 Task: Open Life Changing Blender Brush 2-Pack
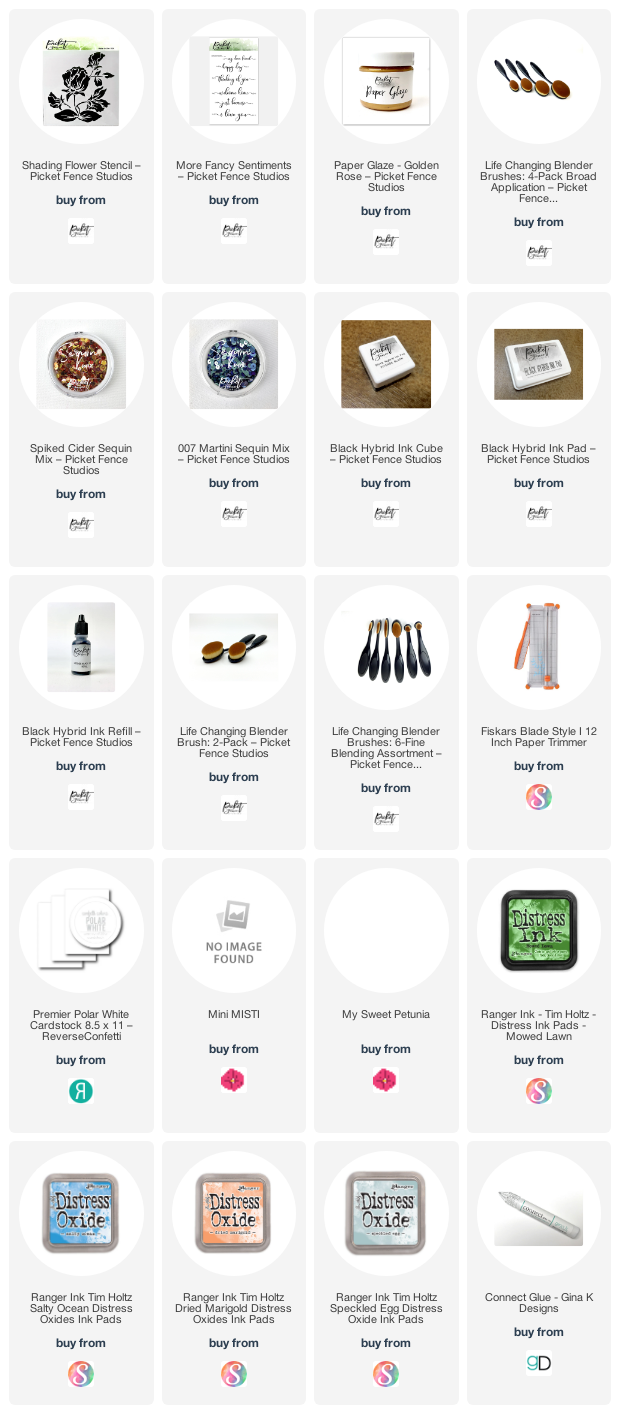(x=234, y=712)
